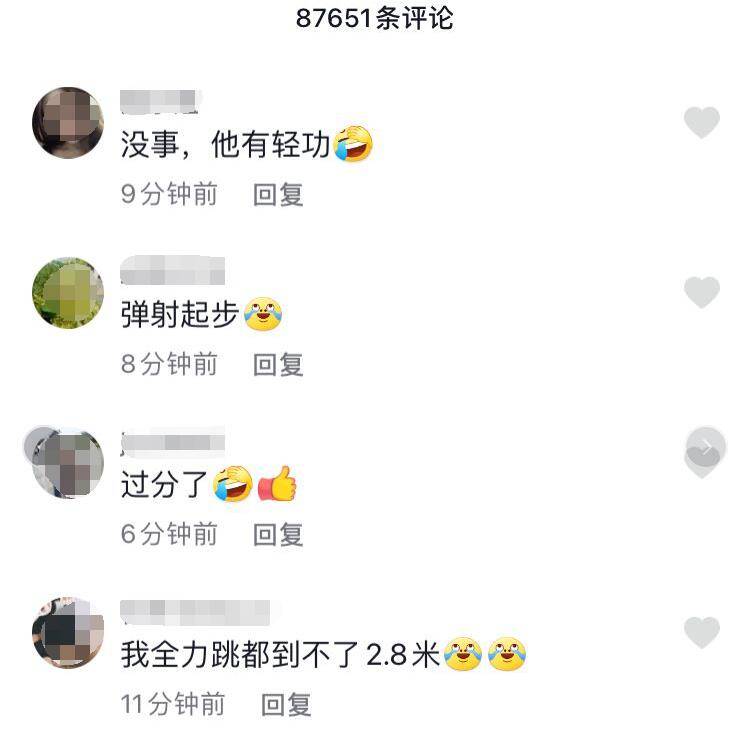
Task: Like the comment about 2.8米
Action: (701, 632)
